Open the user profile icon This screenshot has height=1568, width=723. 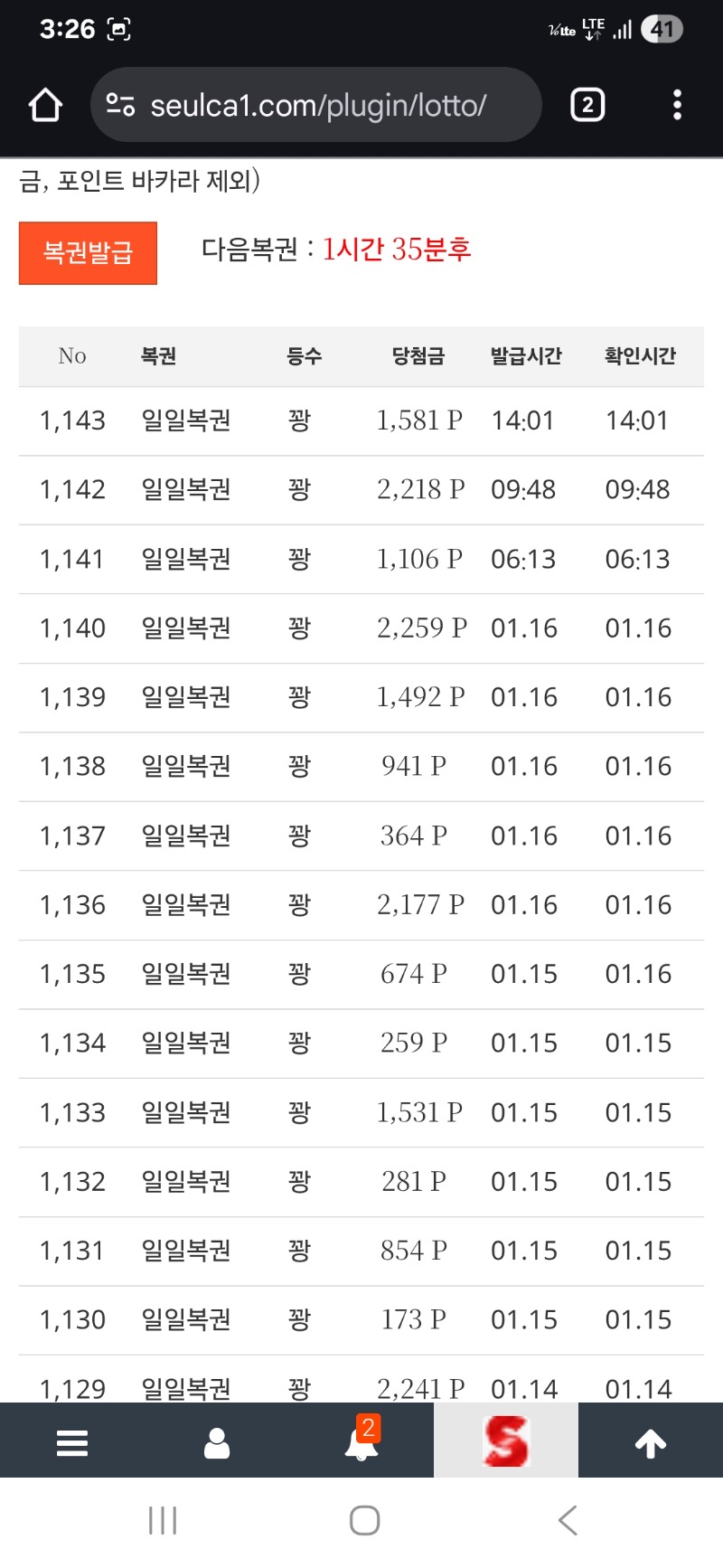[x=217, y=1443]
